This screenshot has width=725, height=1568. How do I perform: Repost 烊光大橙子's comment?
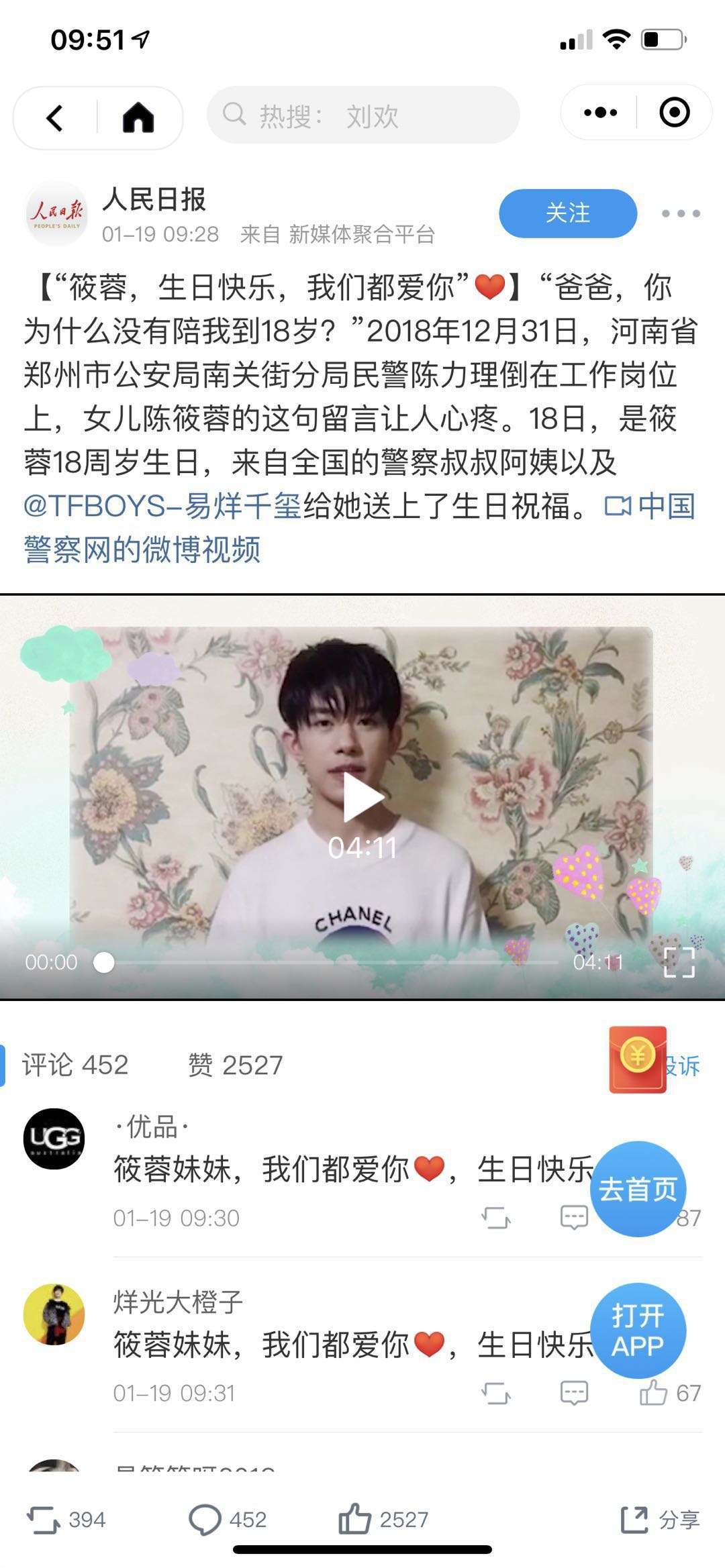point(496,1393)
